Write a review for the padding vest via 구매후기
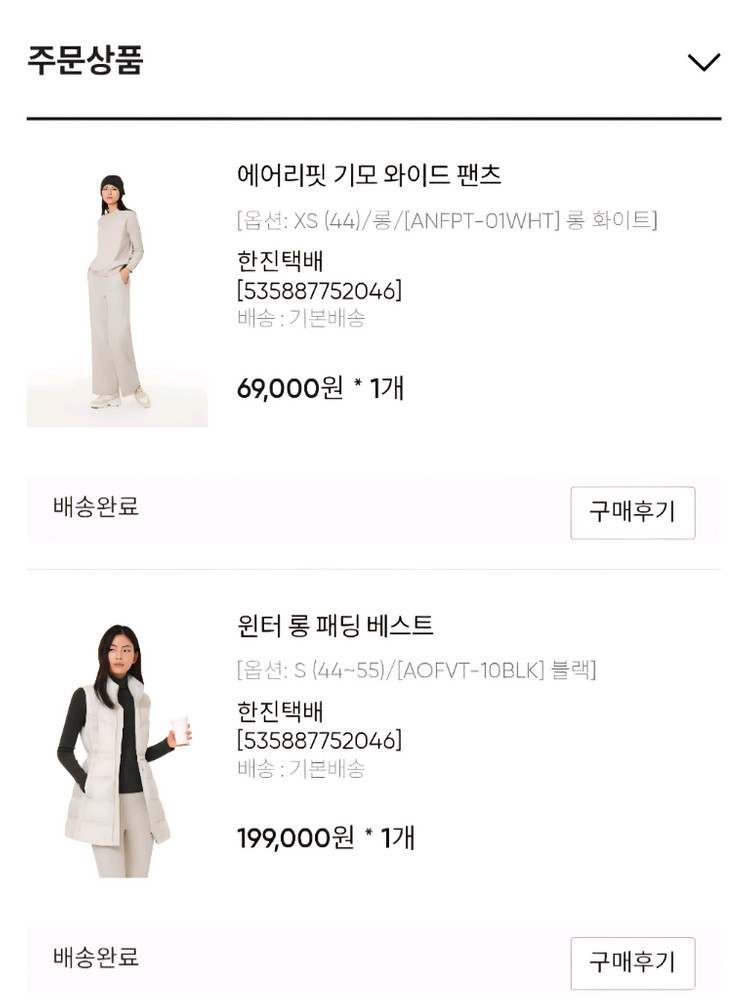The image size is (750, 1000). click(633, 963)
